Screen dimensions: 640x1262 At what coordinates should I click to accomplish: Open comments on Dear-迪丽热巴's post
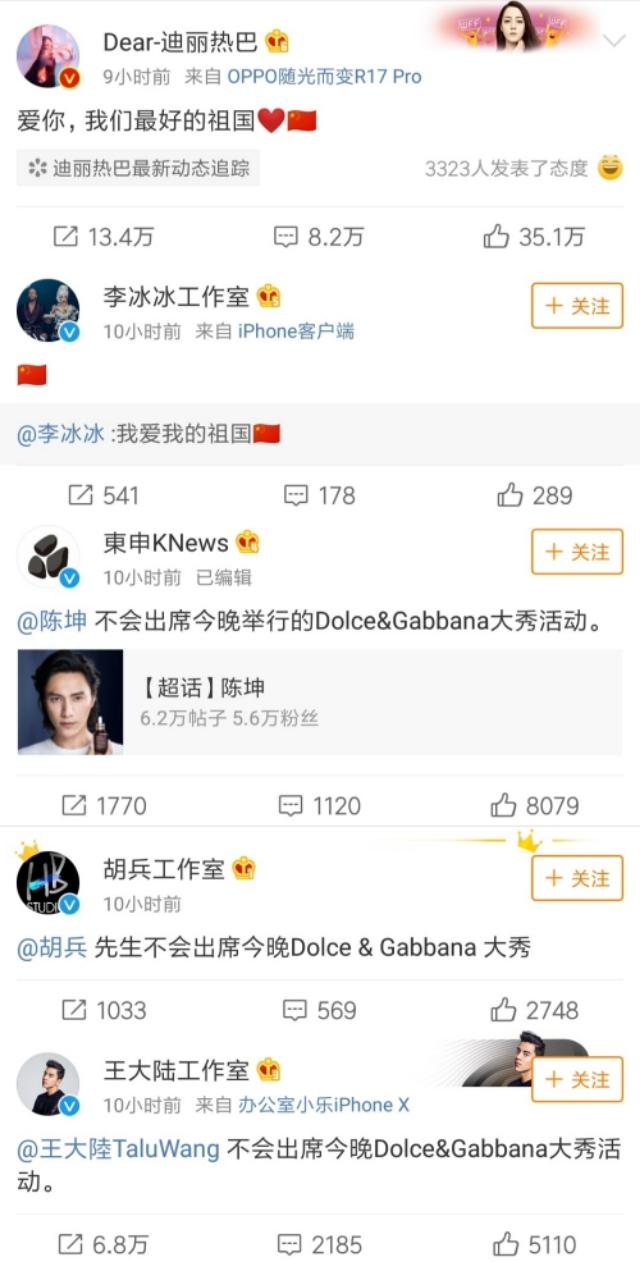(x=318, y=237)
